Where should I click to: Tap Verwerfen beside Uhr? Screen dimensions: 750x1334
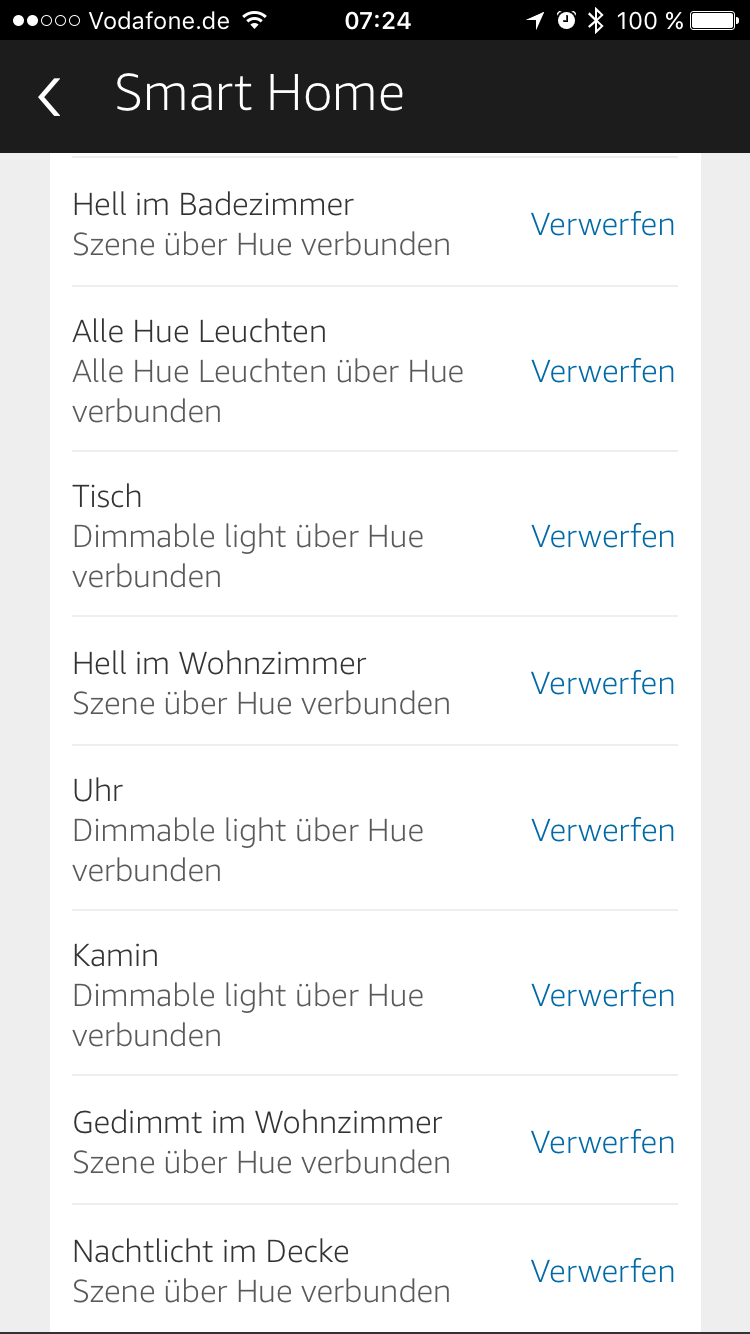602,830
